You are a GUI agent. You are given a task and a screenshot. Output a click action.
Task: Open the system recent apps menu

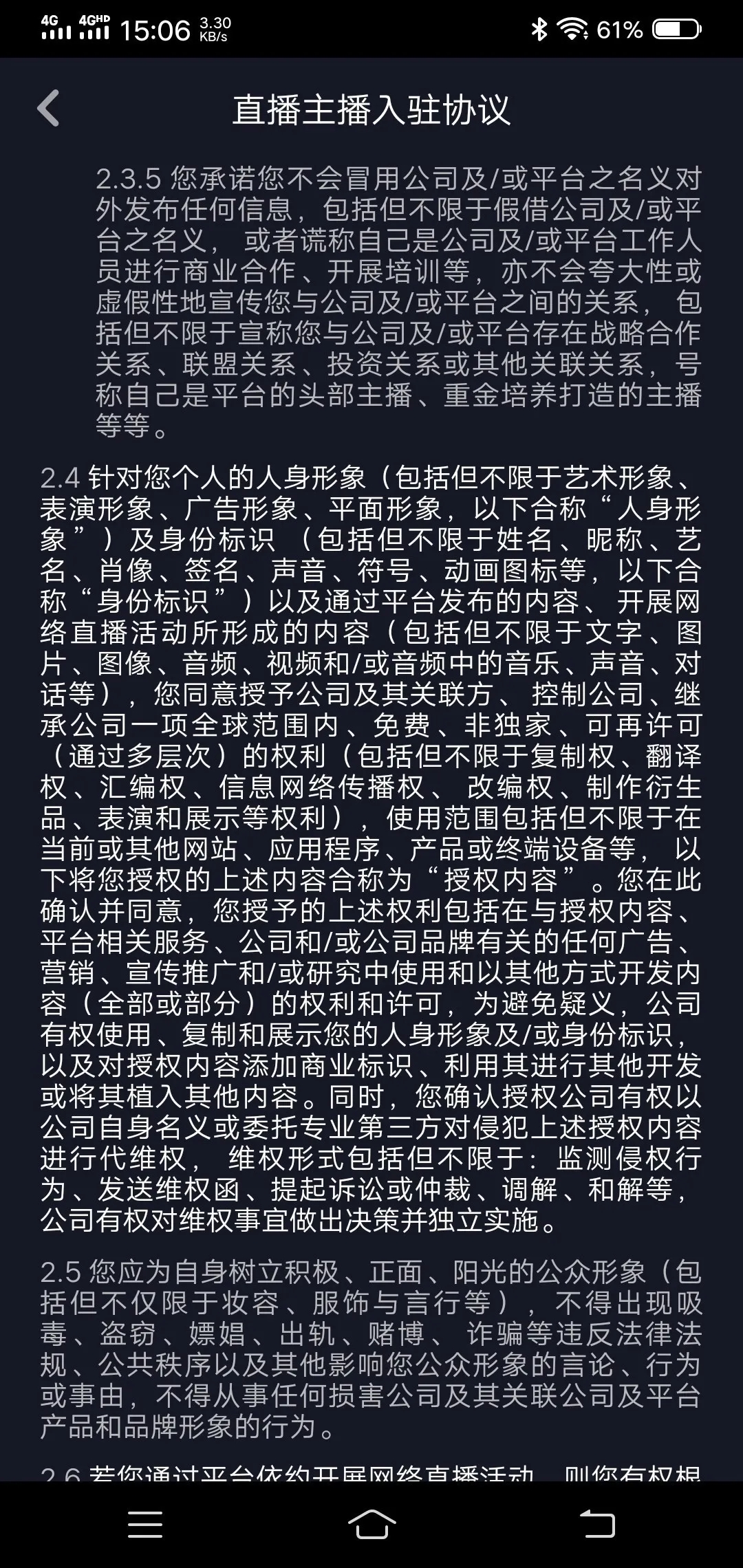click(145, 1525)
